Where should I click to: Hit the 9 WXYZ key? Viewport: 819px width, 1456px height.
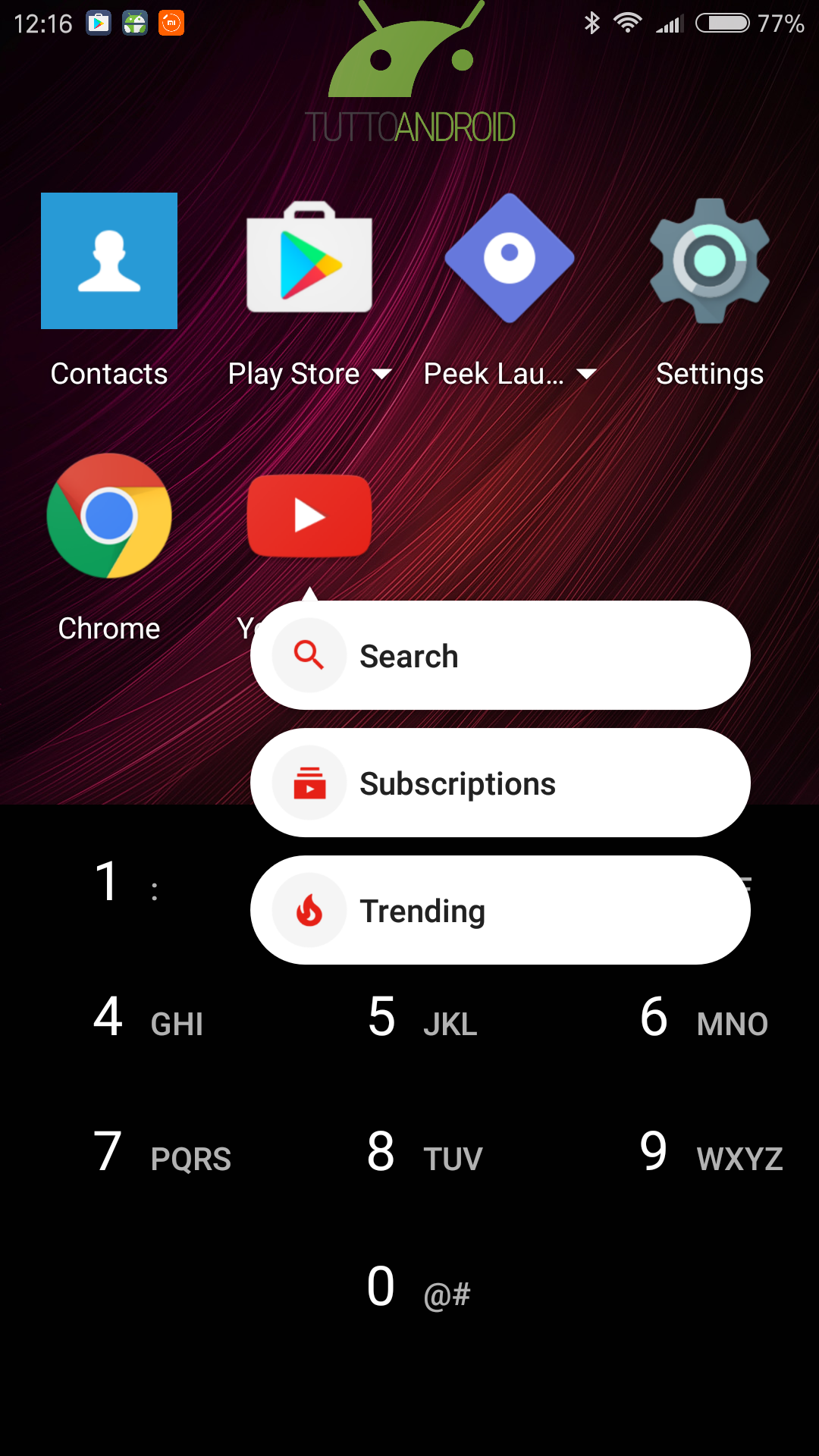click(x=710, y=1153)
